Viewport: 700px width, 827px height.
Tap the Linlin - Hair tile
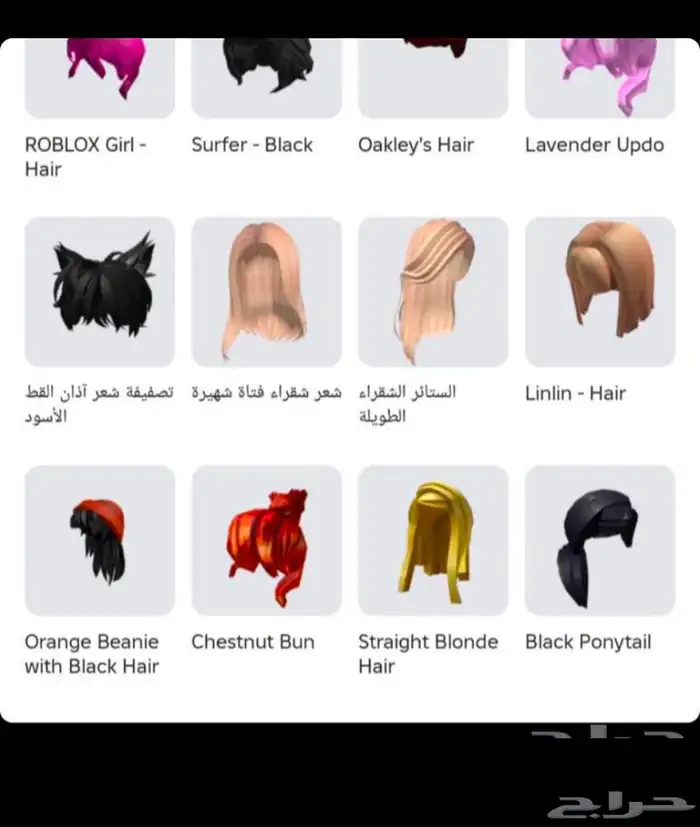599,291
